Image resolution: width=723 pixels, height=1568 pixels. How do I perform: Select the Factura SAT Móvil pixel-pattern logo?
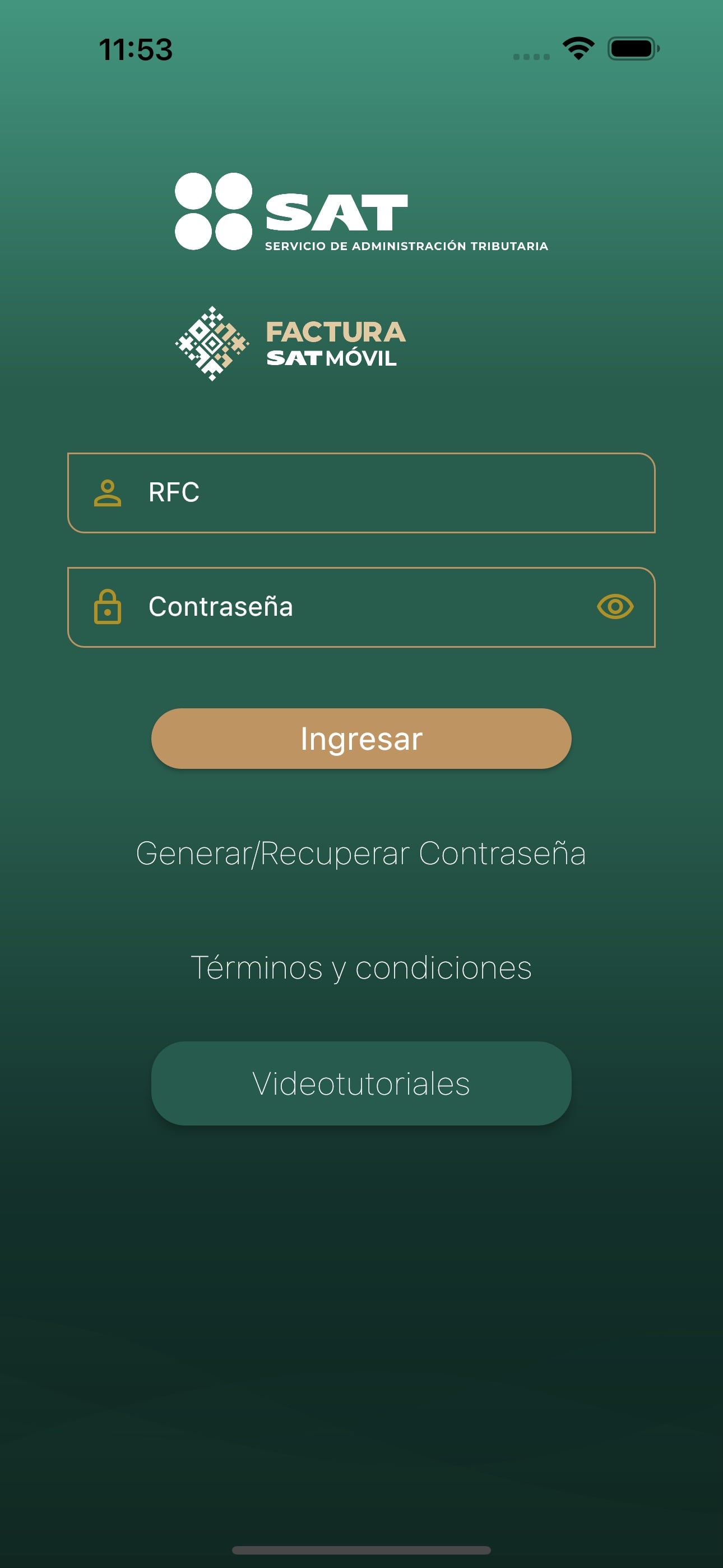[212, 341]
